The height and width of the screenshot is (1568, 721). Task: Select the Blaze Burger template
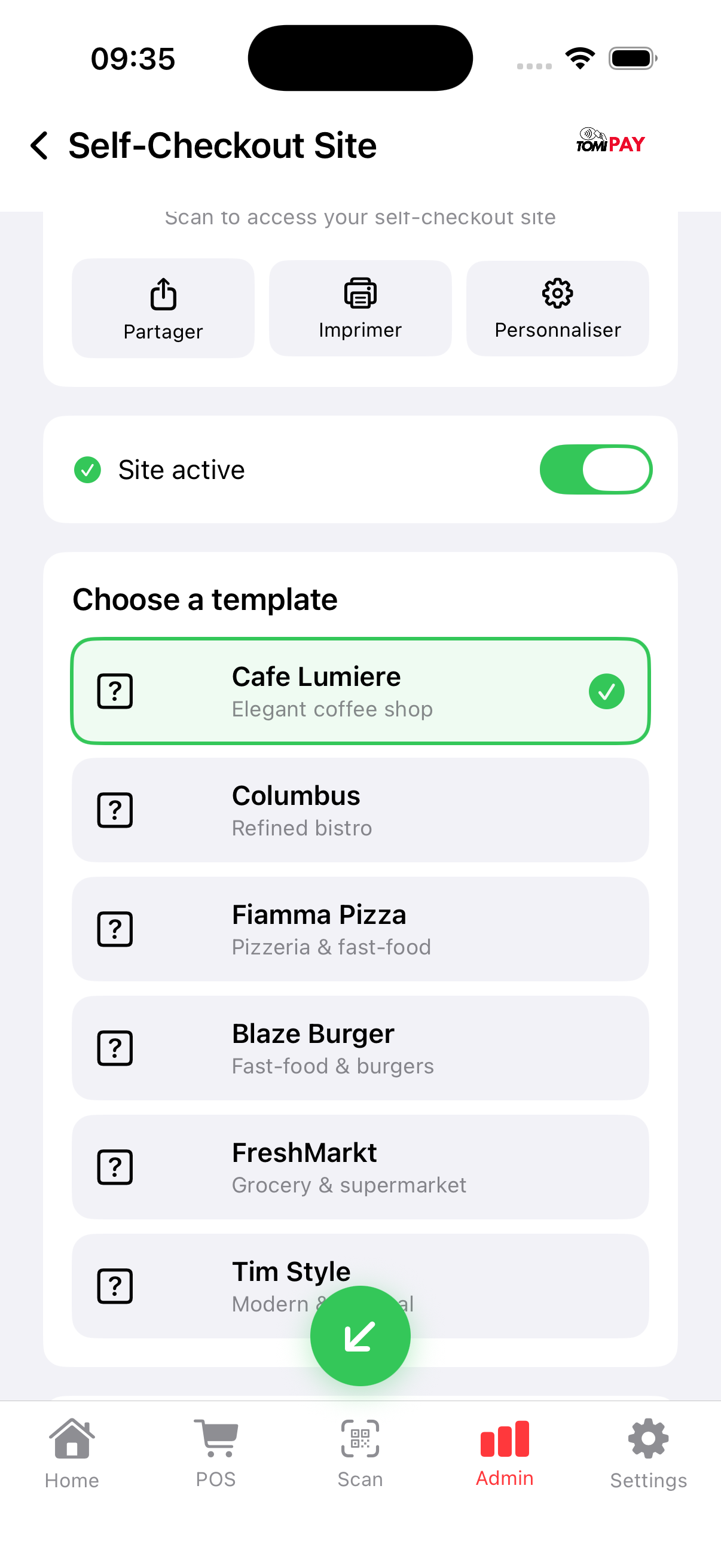[x=360, y=1048]
